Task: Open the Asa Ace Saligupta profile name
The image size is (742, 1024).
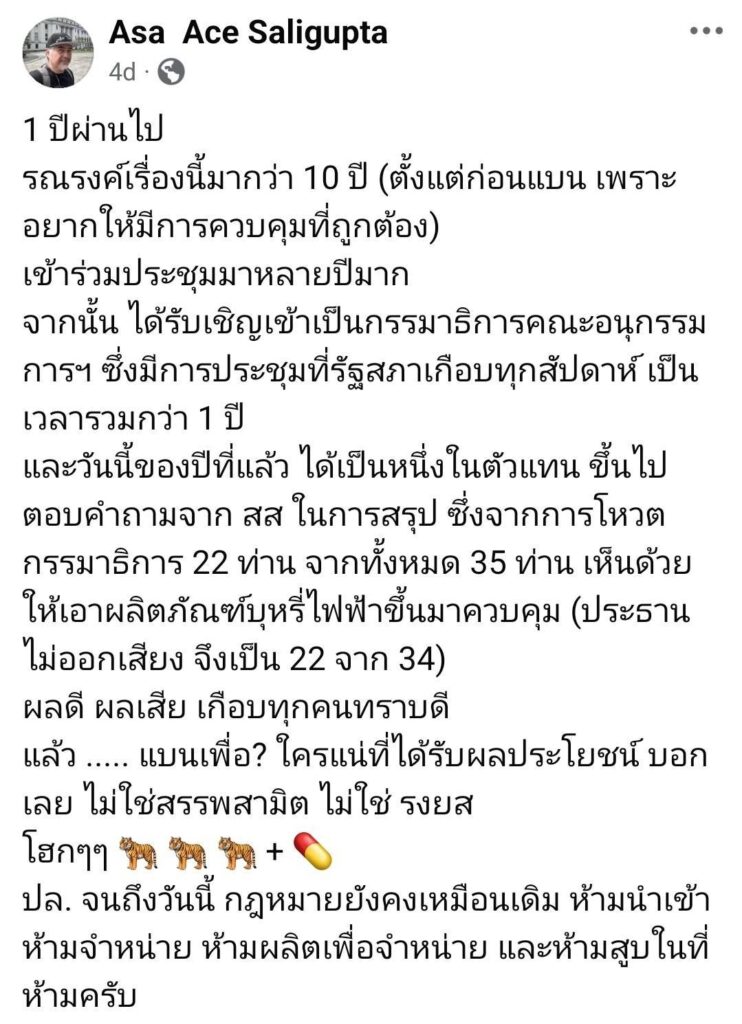Action: [247, 32]
